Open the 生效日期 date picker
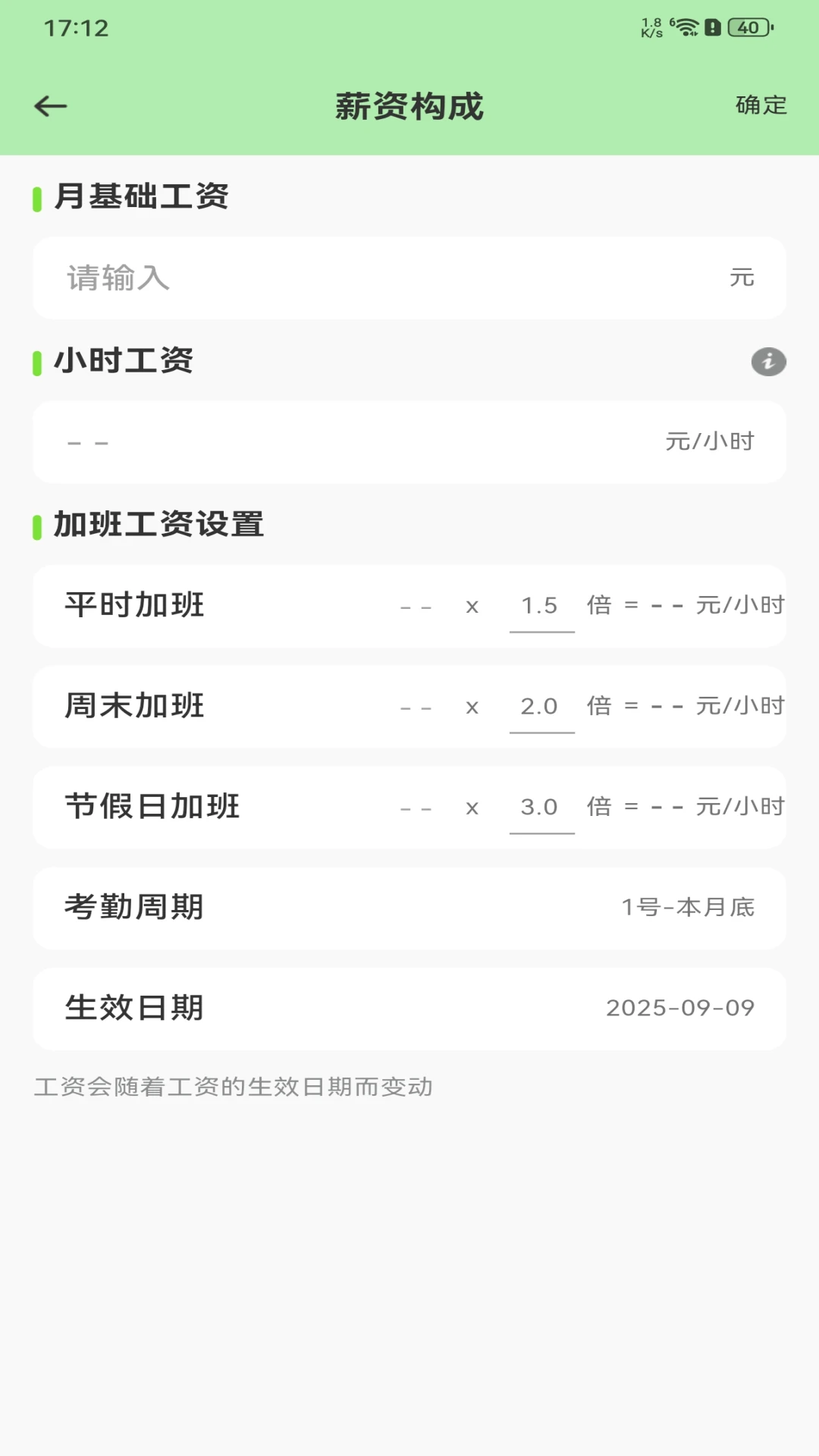 pyautogui.click(x=409, y=1009)
